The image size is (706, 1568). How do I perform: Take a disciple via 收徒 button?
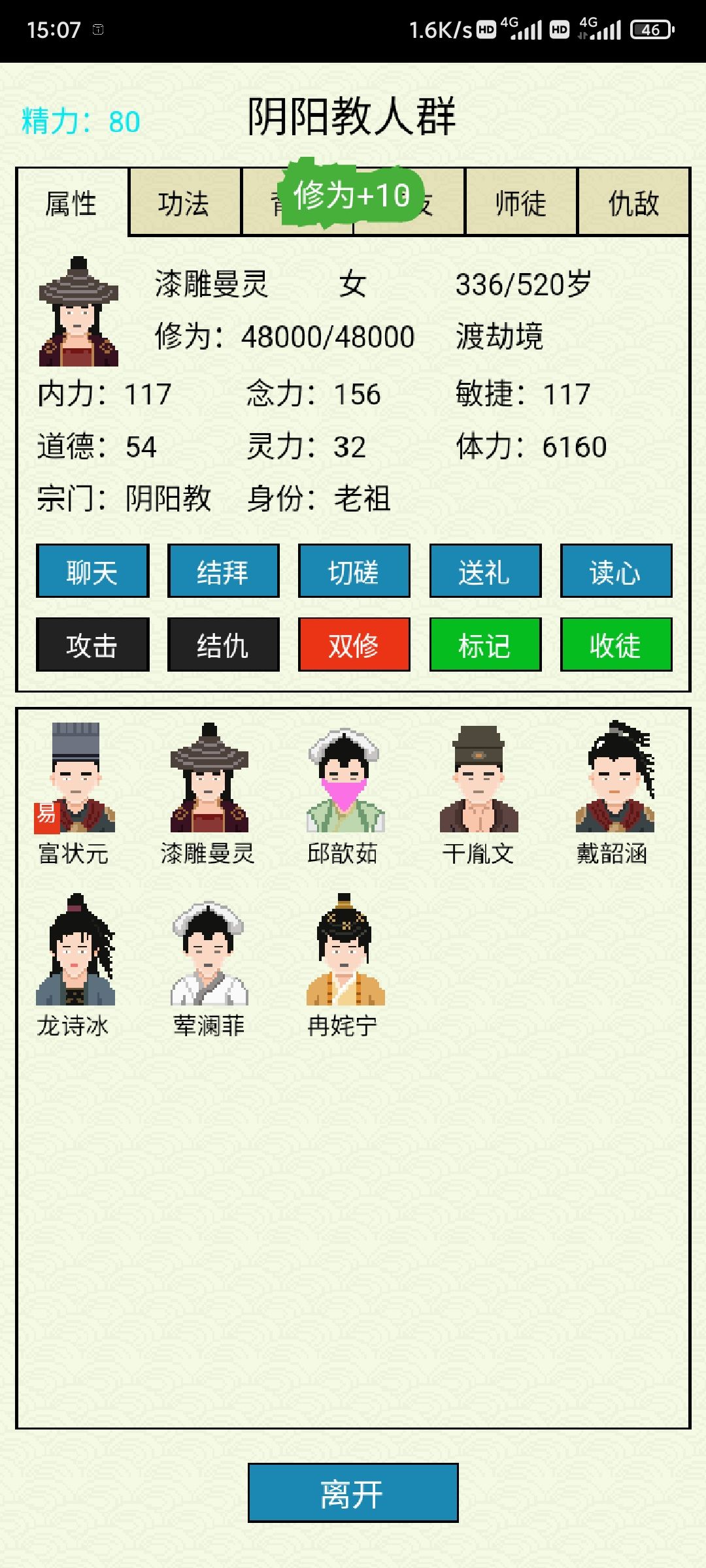[x=616, y=645]
